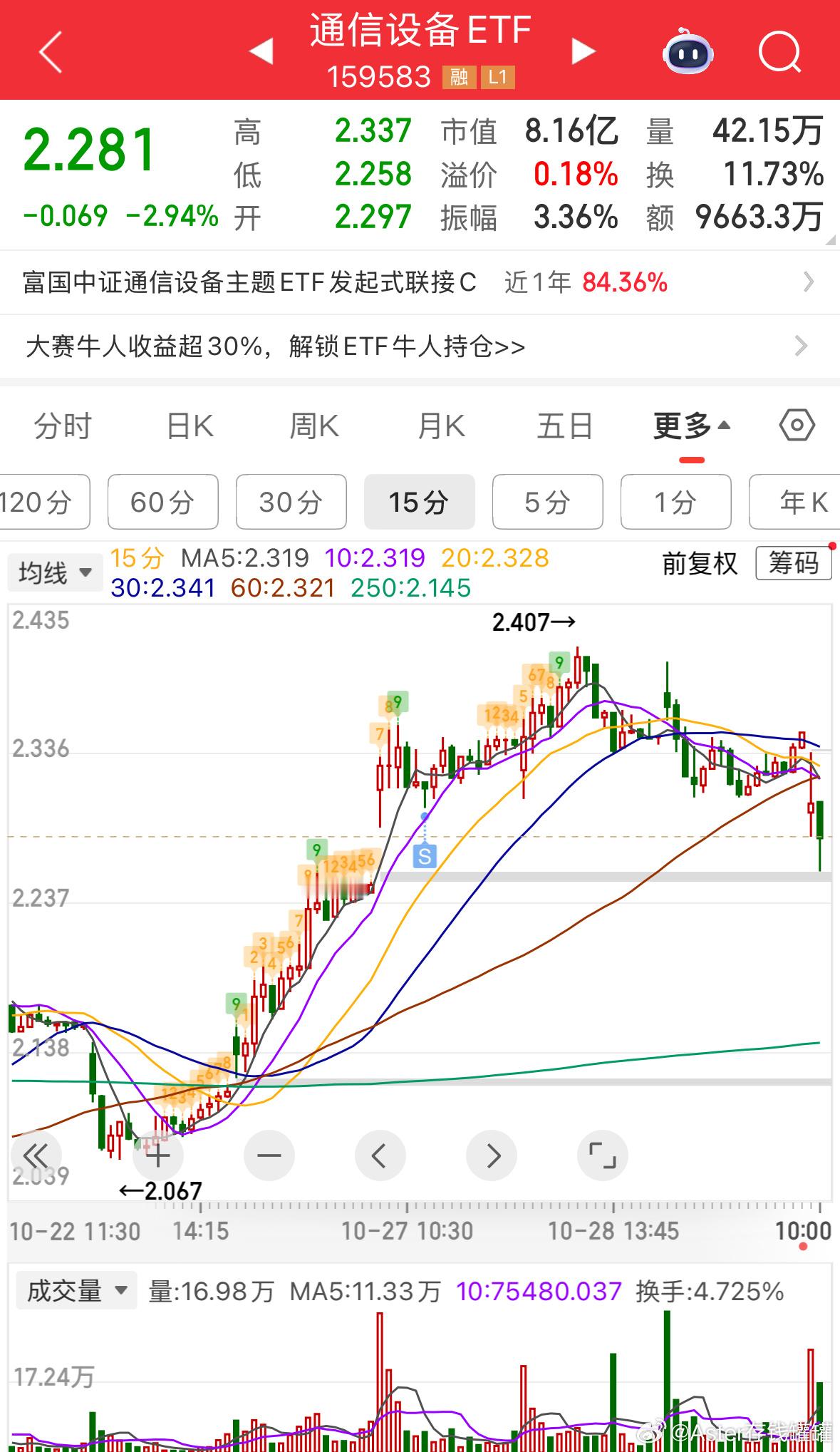840x1452 pixels.
Task: Tap the back arrow to exit this stock page
Action: click(x=50, y=51)
